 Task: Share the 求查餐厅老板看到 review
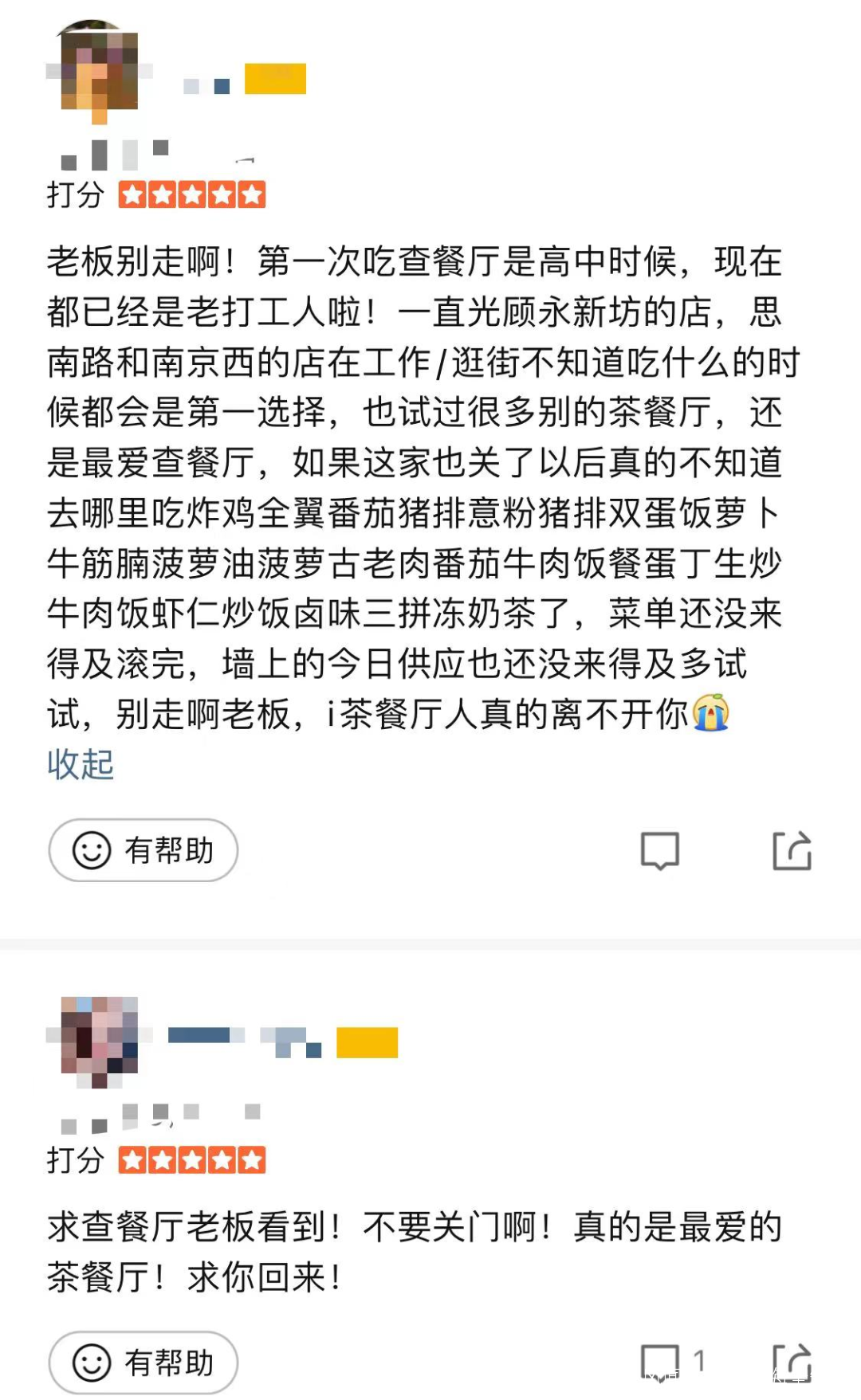pos(792,1362)
